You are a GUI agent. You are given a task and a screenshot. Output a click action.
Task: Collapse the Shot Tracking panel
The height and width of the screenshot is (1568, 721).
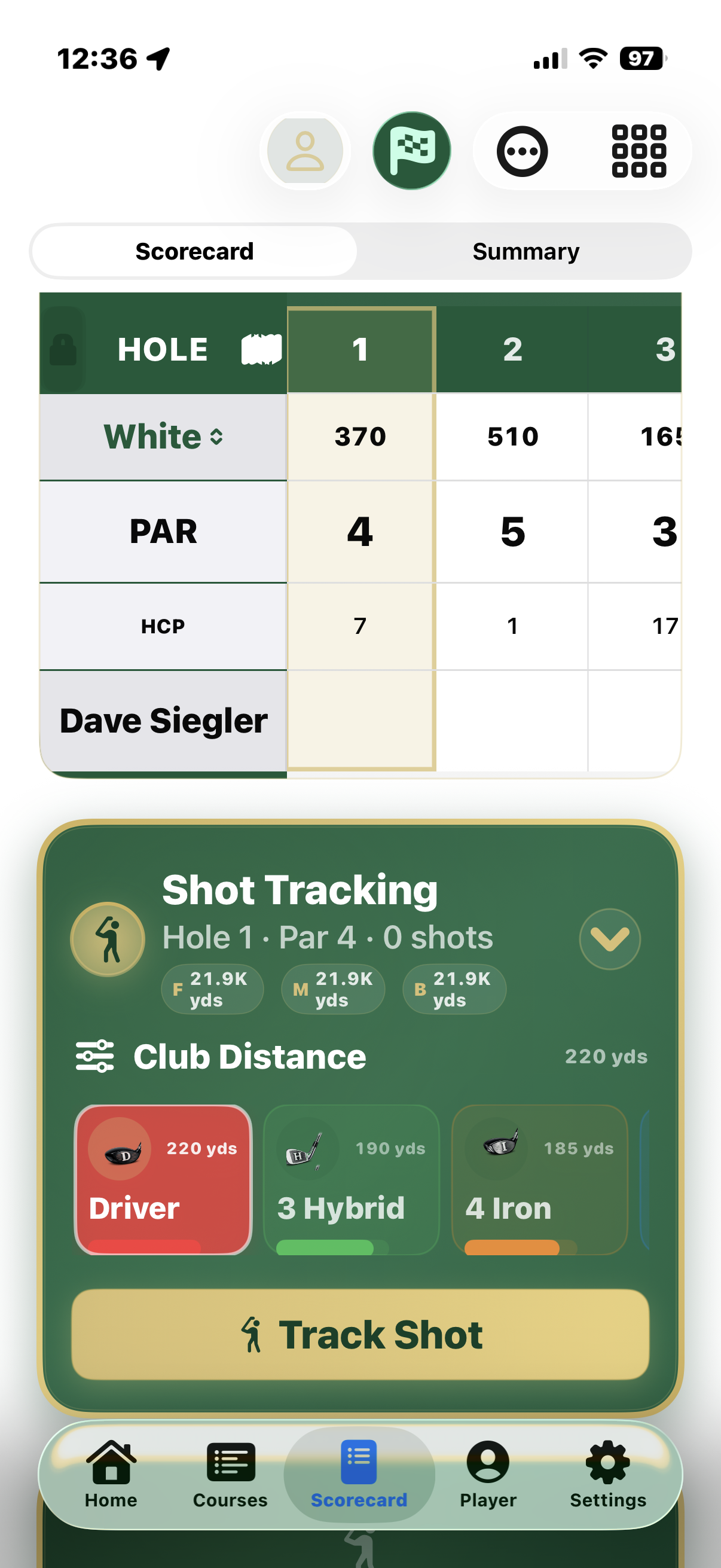coord(609,939)
